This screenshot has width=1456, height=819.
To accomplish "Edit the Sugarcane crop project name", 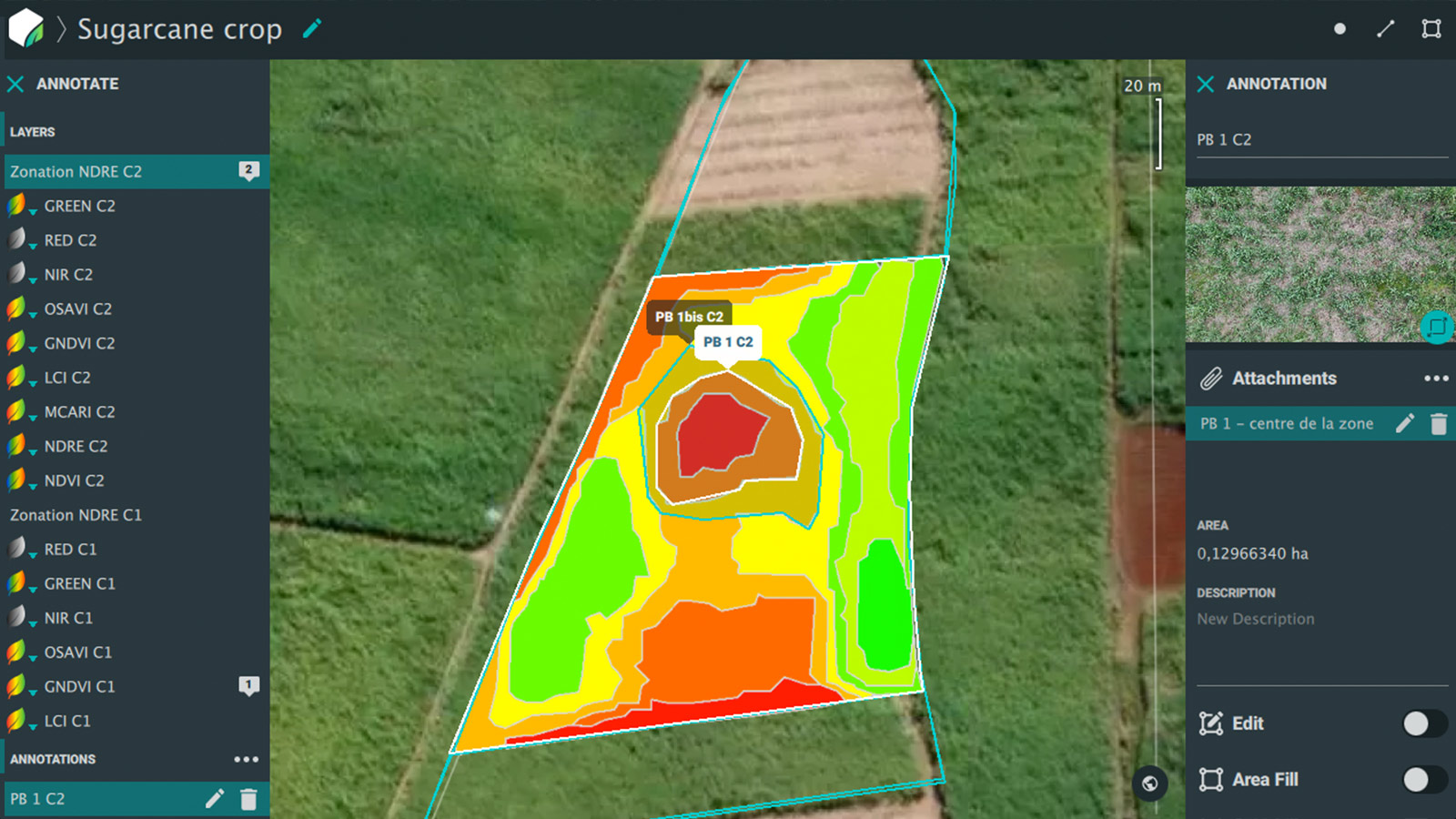I will (312, 29).
